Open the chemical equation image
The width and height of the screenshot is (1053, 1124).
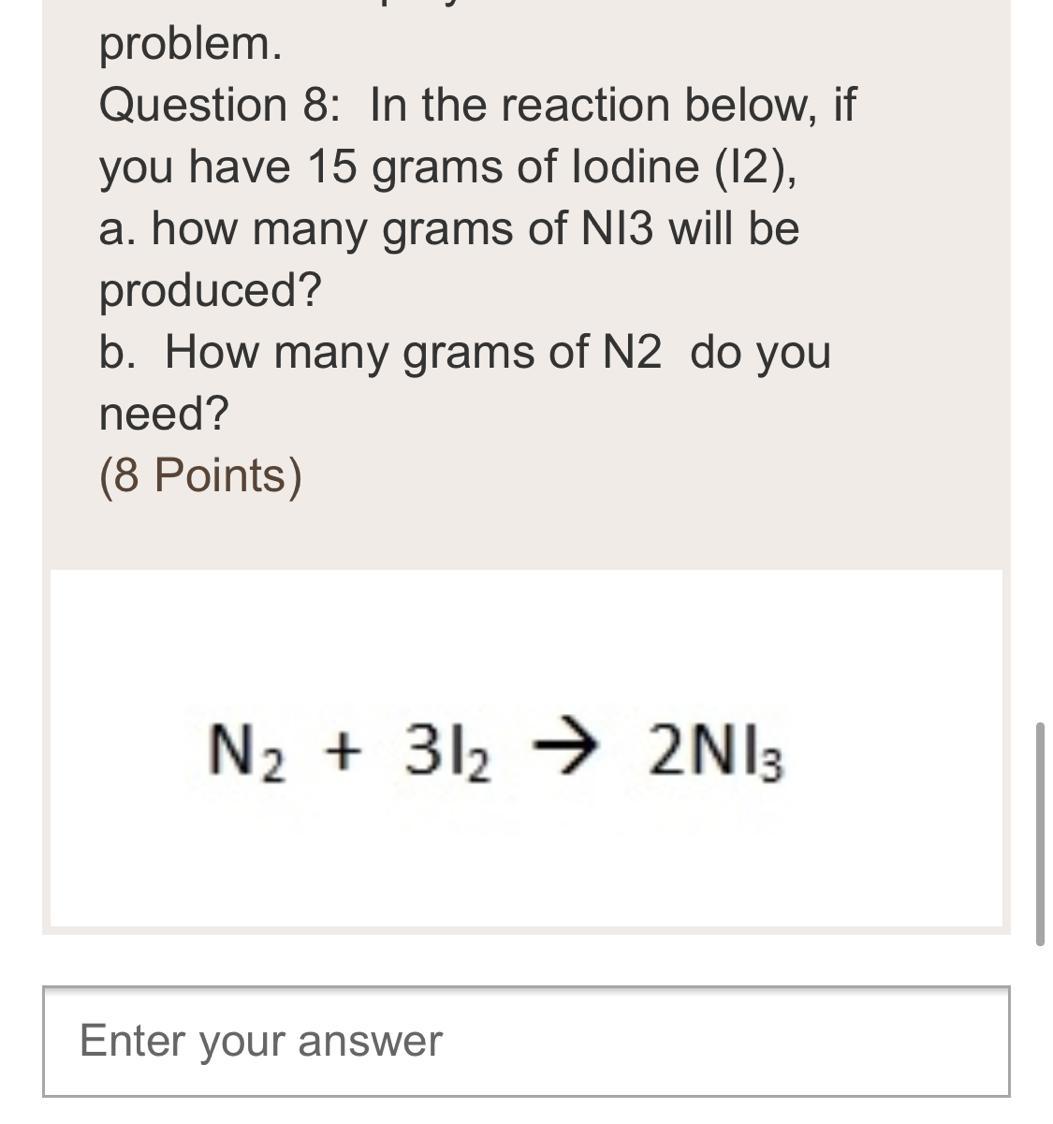tap(526, 748)
